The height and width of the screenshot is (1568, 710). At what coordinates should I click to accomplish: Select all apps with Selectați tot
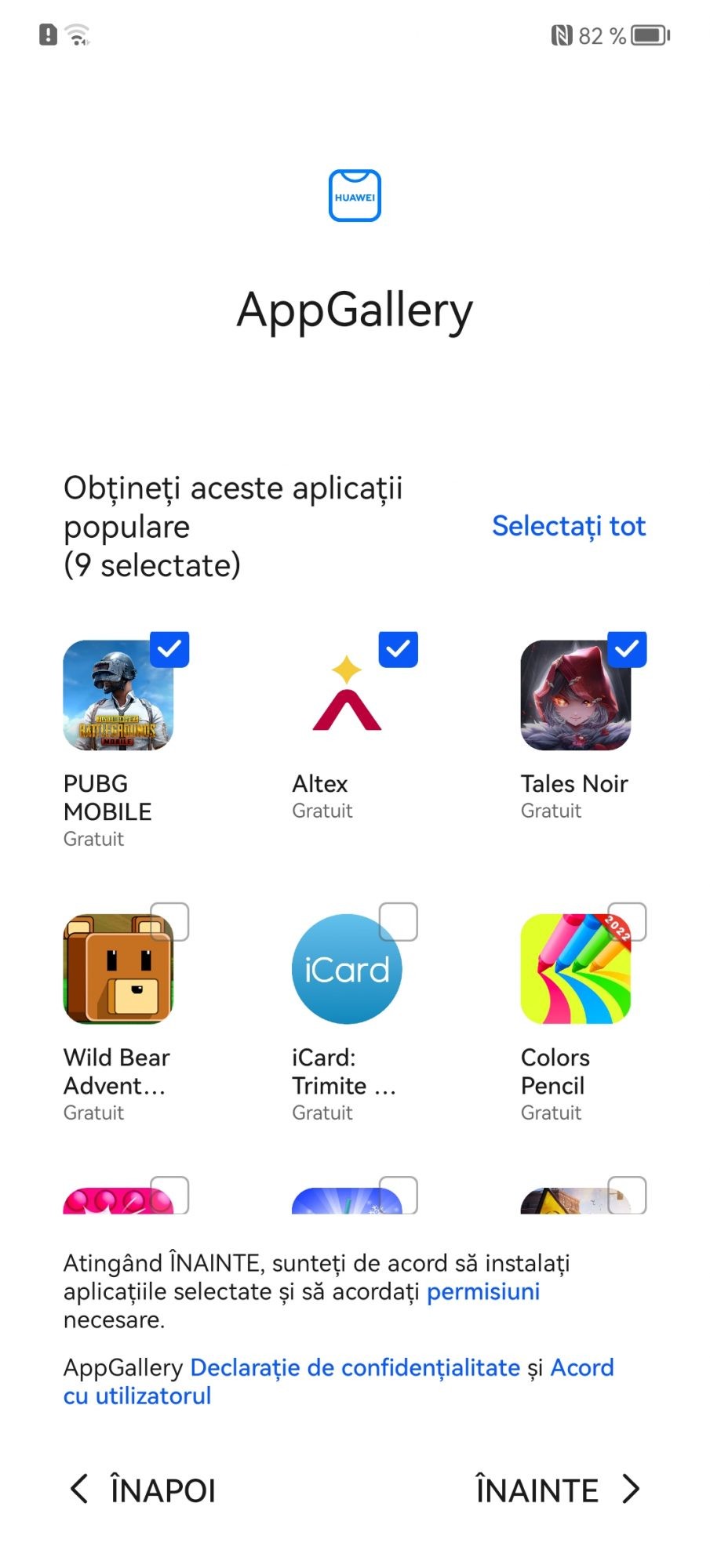point(568,526)
